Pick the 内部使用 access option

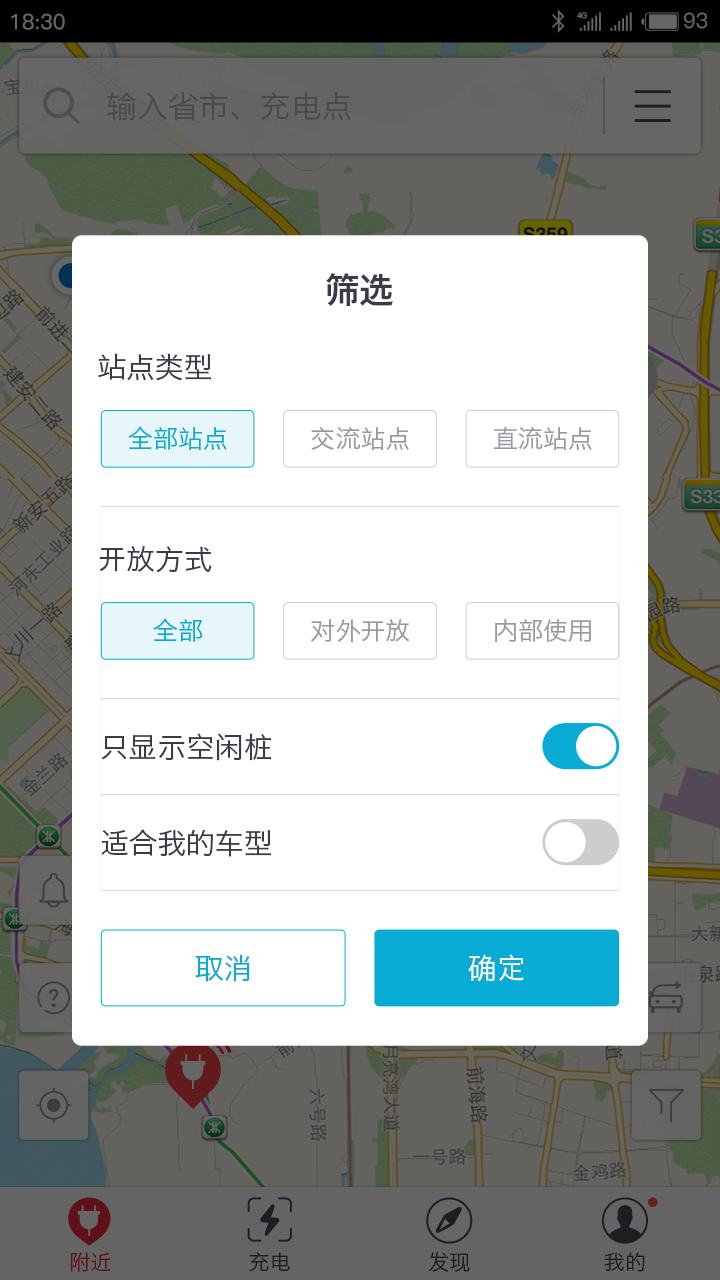[x=542, y=631]
